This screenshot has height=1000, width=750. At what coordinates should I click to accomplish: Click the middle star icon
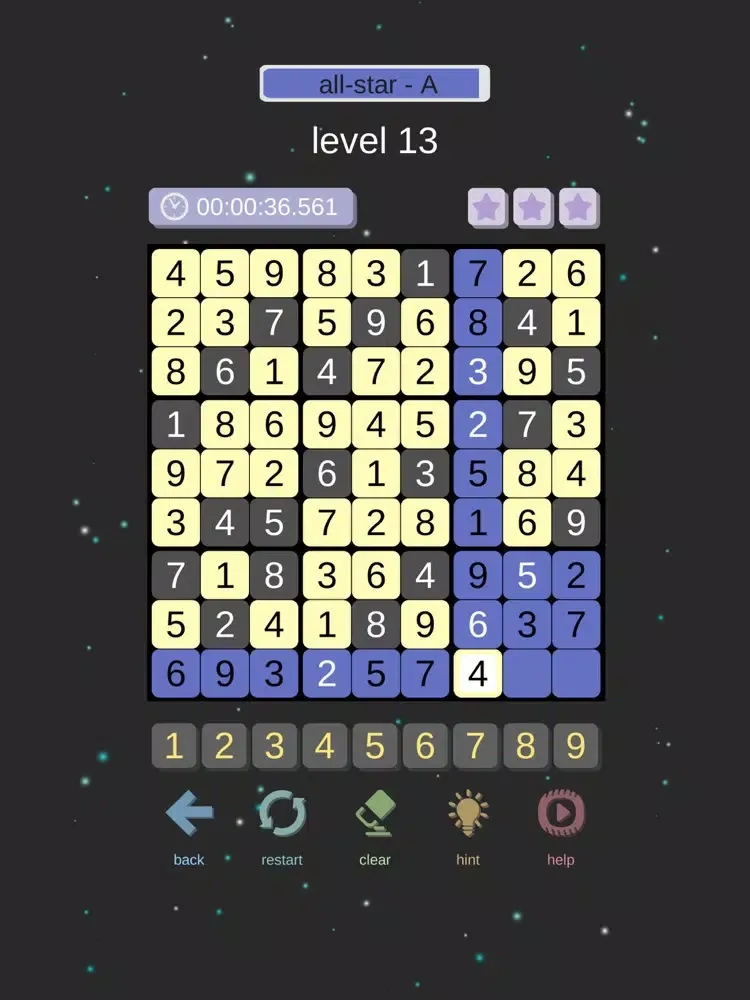pyautogui.click(x=533, y=207)
